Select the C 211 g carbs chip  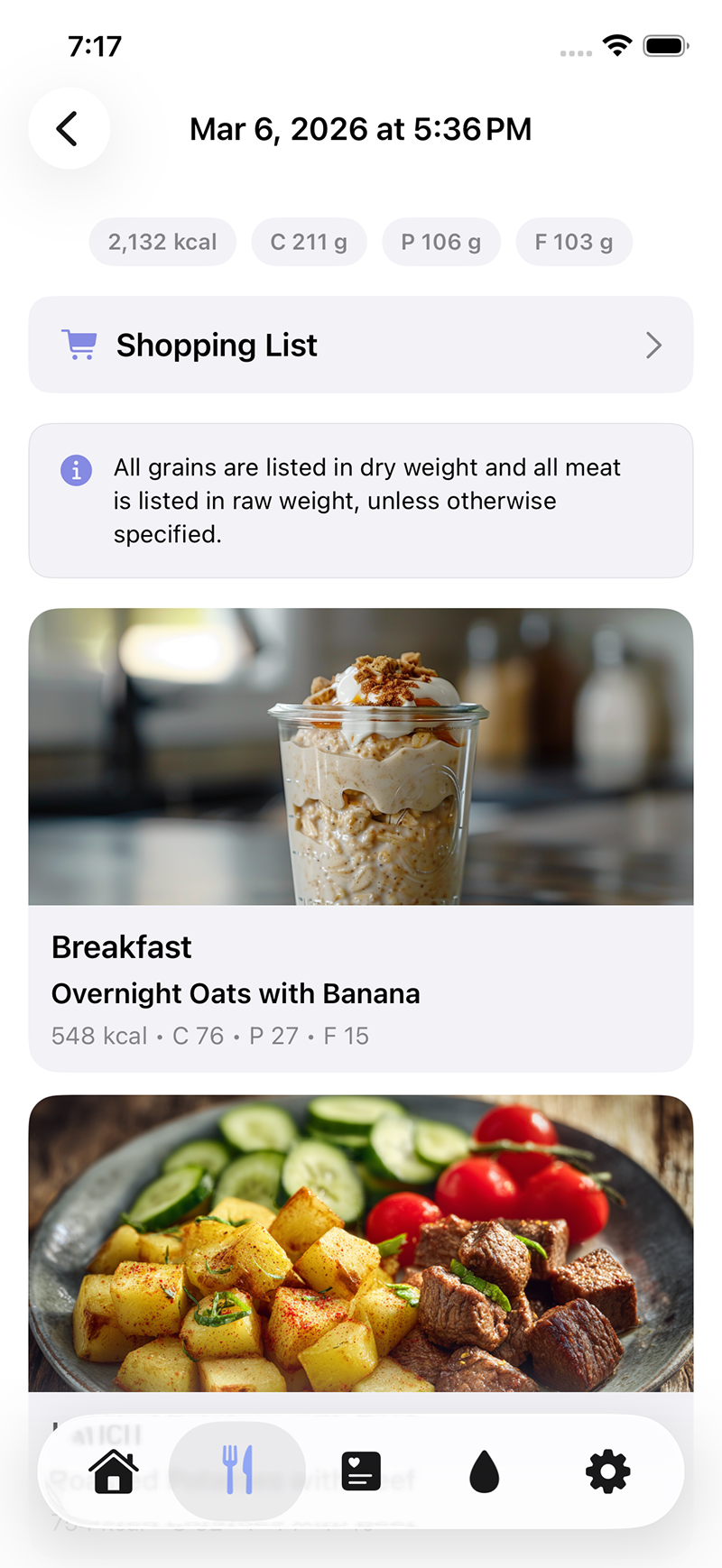pos(309,241)
